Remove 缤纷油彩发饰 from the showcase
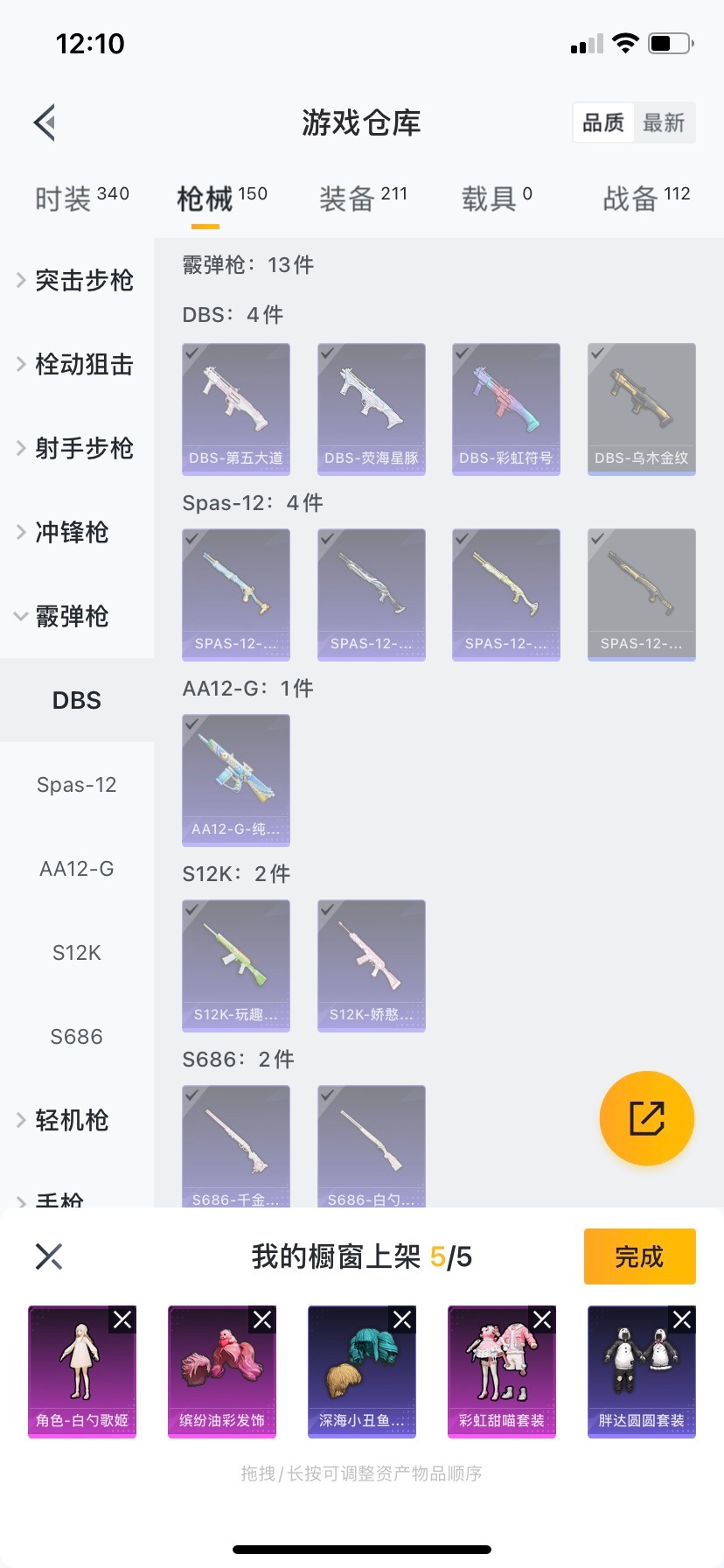This screenshot has height=1568, width=724. [262, 1319]
